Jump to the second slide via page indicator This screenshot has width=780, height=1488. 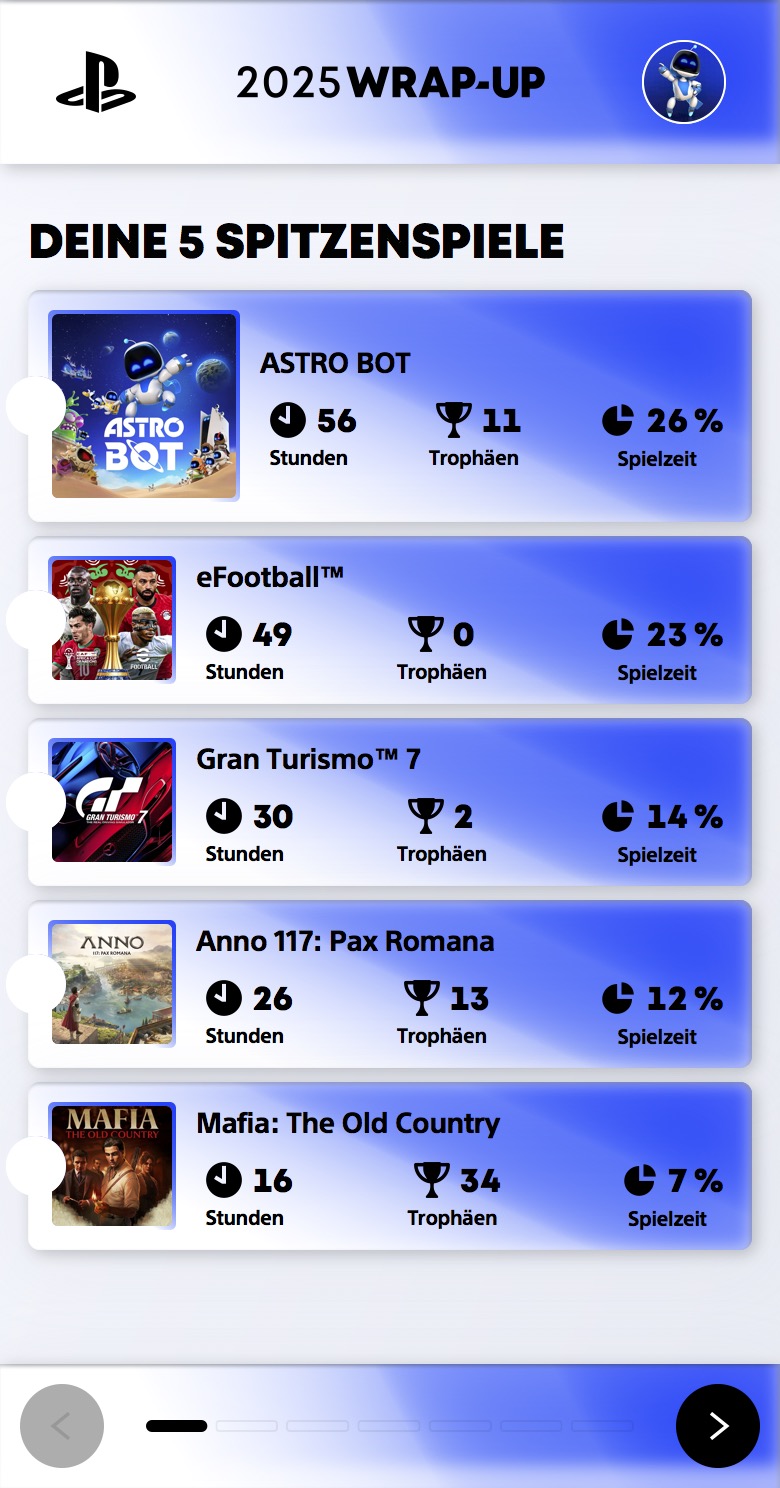[x=247, y=1426]
